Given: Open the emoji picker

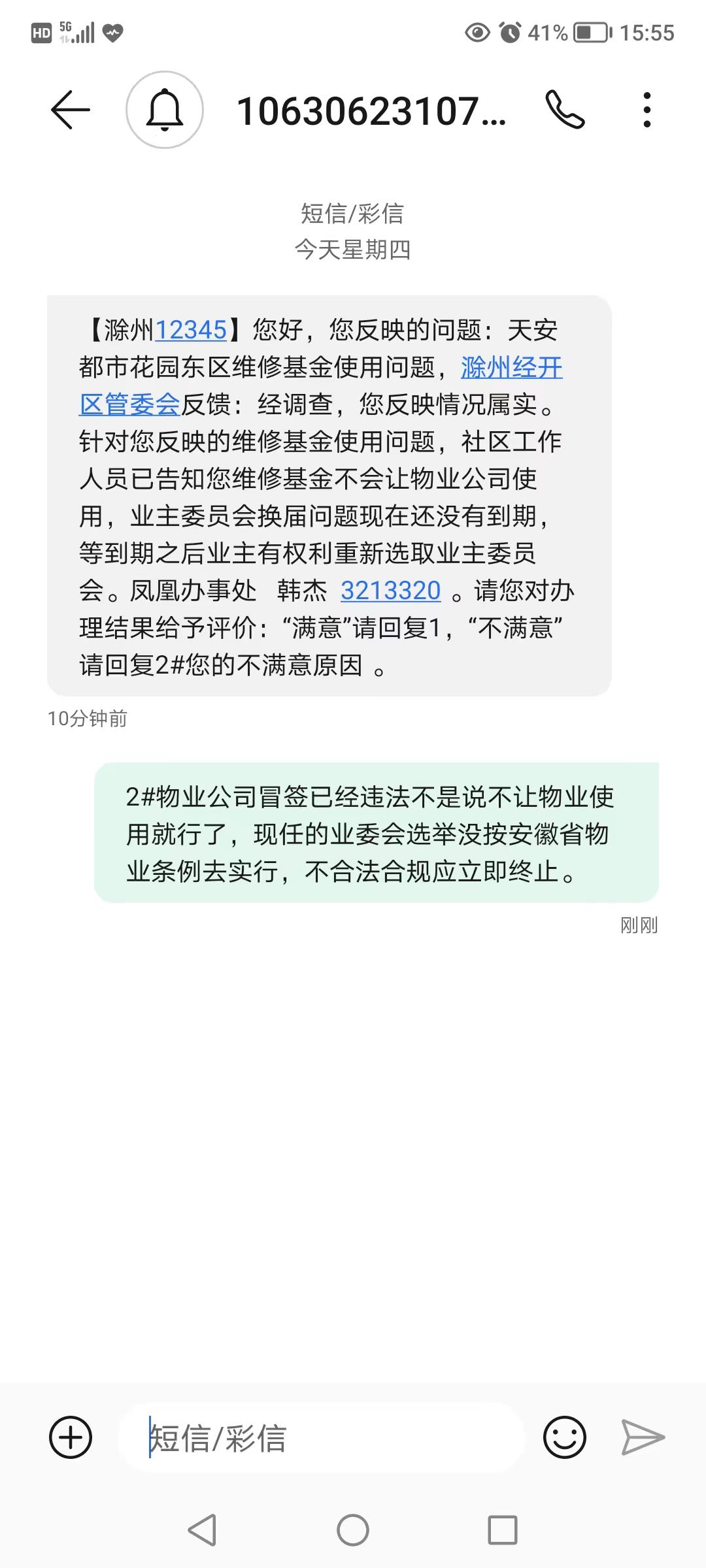Looking at the screenshot, I should (565, 1437).
